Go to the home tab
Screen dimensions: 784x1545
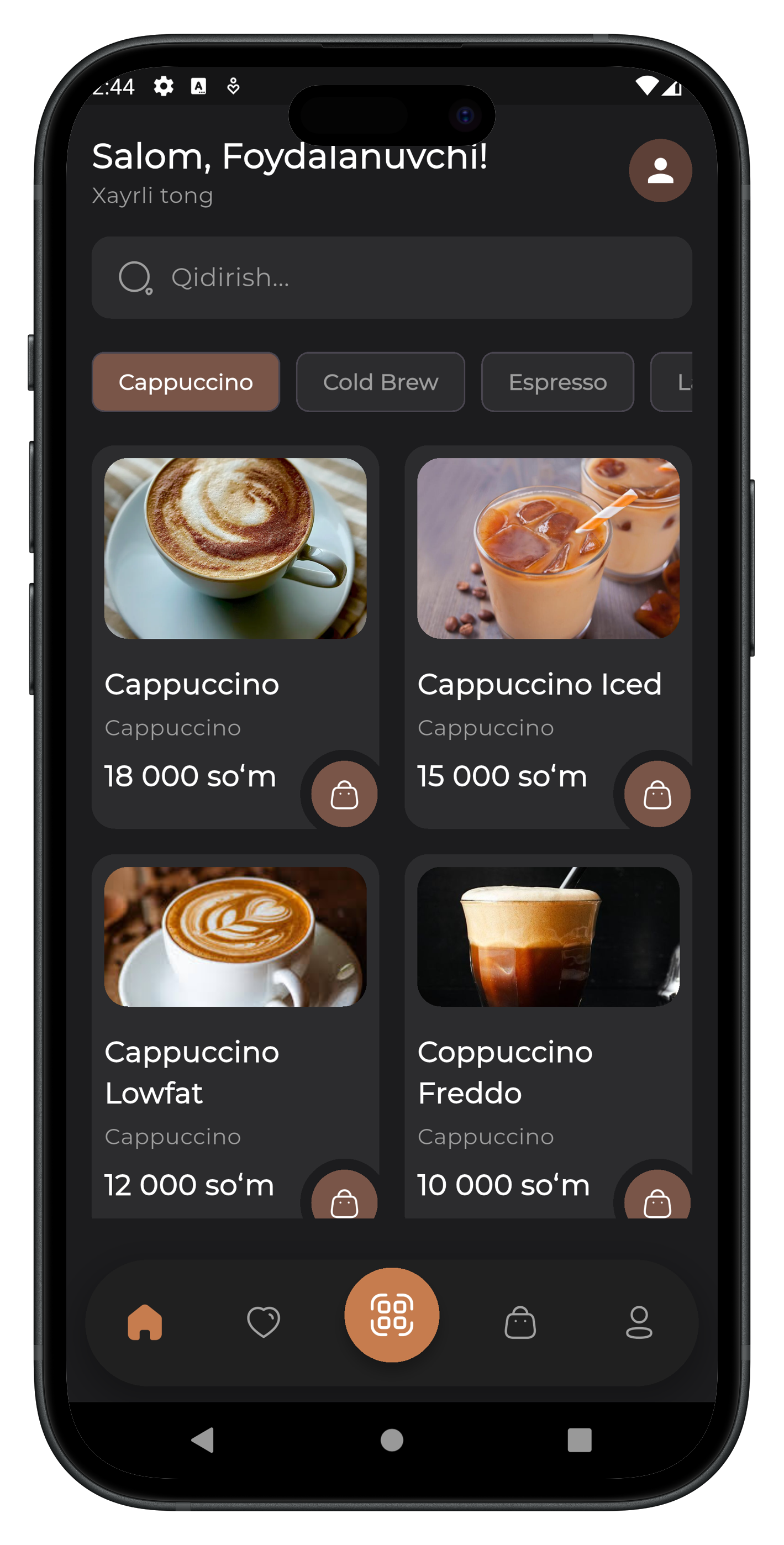tap(145, 1322)
